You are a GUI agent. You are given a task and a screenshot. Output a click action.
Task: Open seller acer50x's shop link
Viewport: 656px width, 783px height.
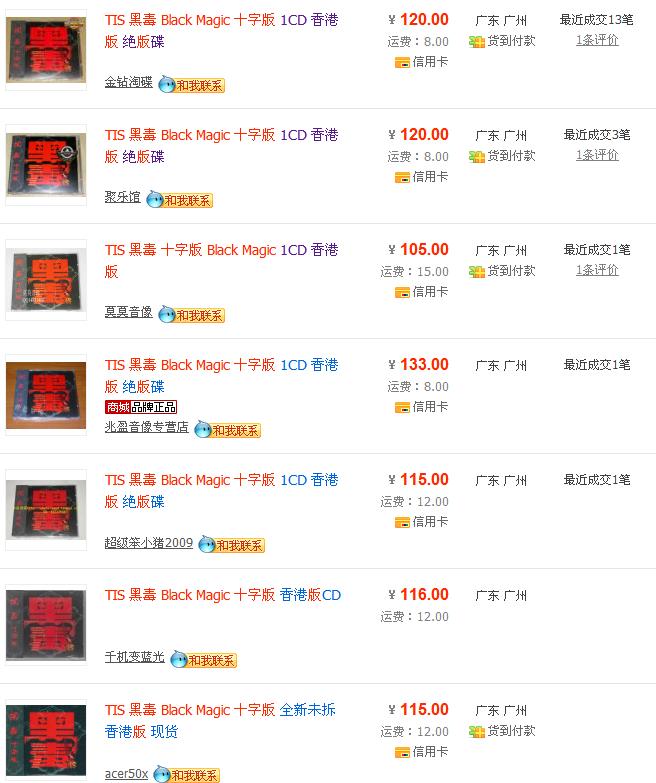click(x=126, y=773)
